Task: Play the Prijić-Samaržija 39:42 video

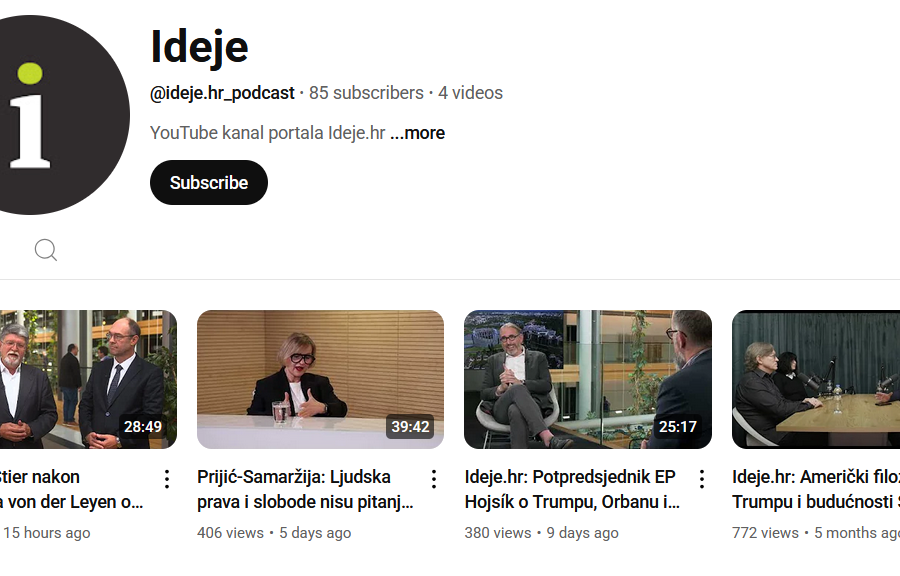Action: pyautogui.click(x=320, y=379)
